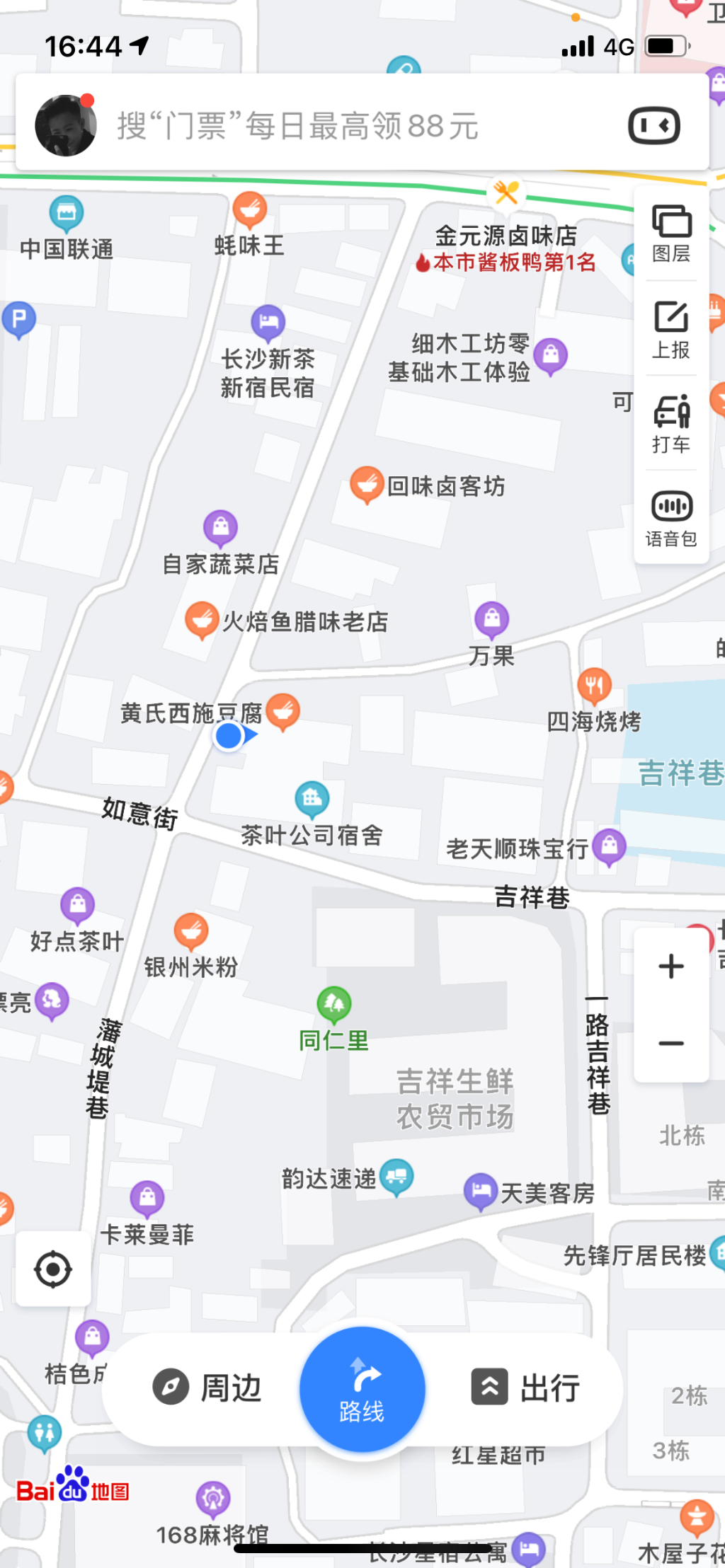Recenter map on my location
Screen dimensions: 725x1568
(53, 1269)
